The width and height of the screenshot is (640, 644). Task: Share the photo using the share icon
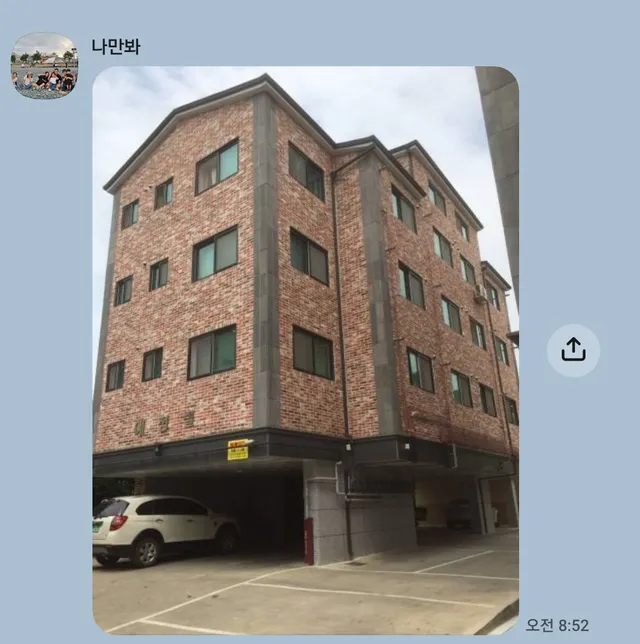pos(573,350)
